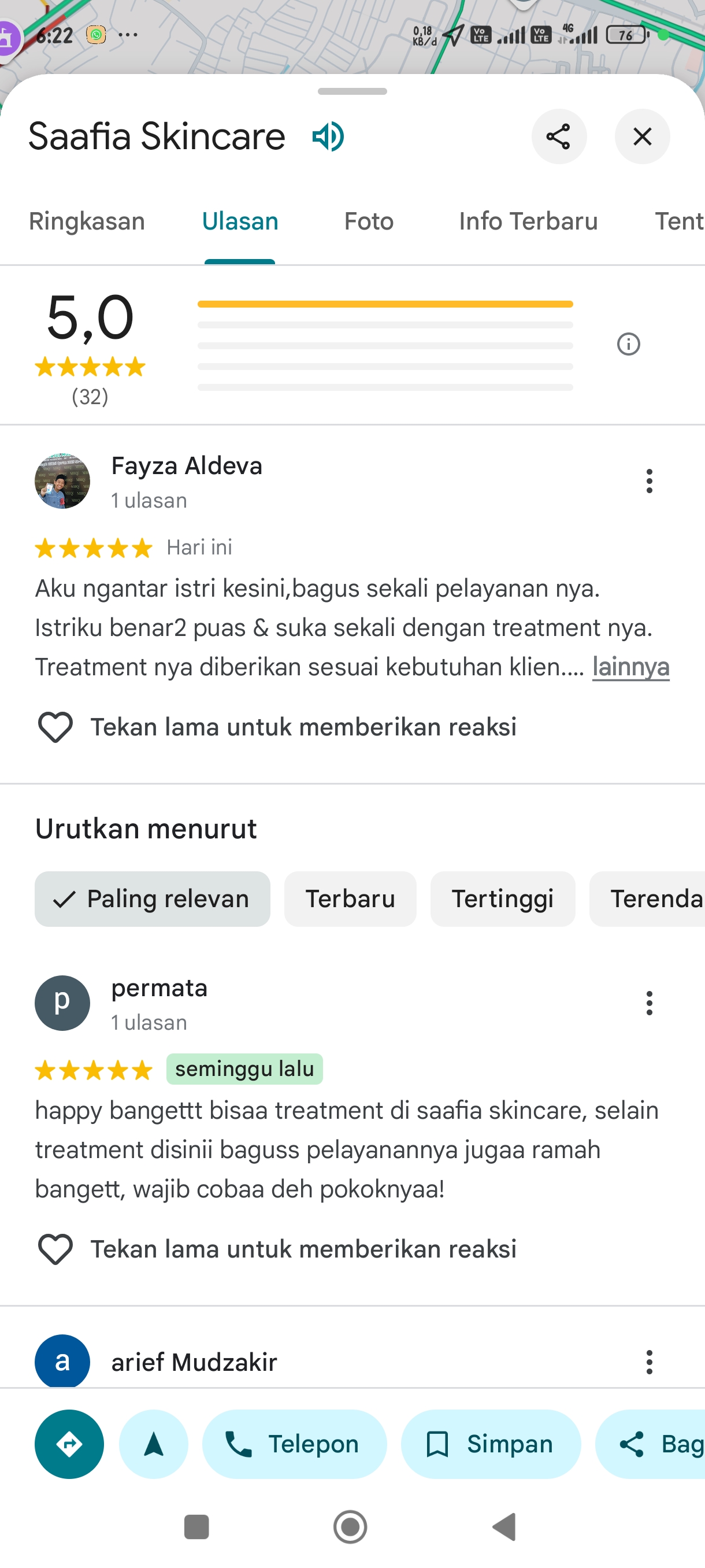This screenshot has width=705, height=1568.
Task: Open the rating info icon
Action: [x=628, y=344]
